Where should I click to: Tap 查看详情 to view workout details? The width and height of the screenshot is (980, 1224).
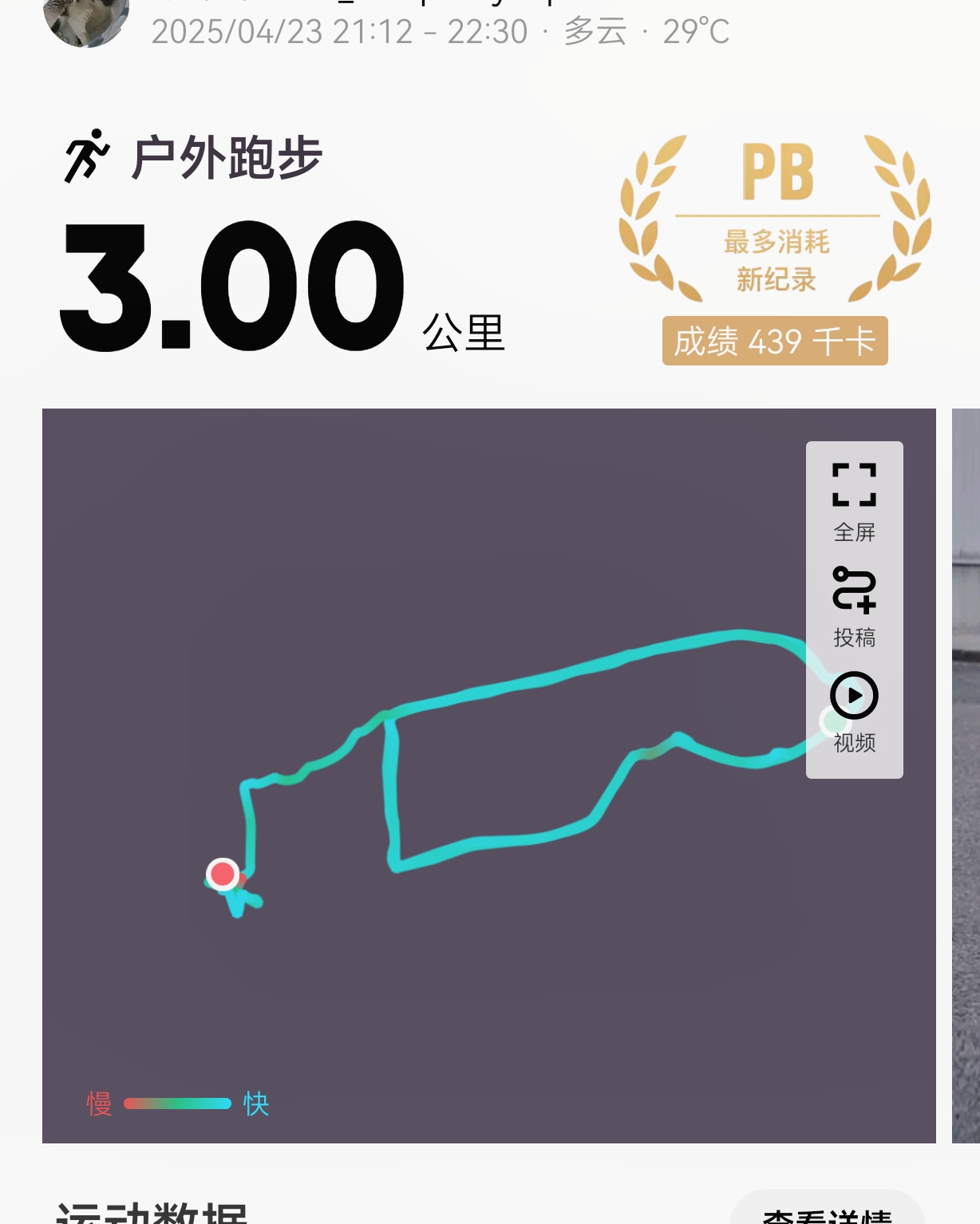point(828,1213)
